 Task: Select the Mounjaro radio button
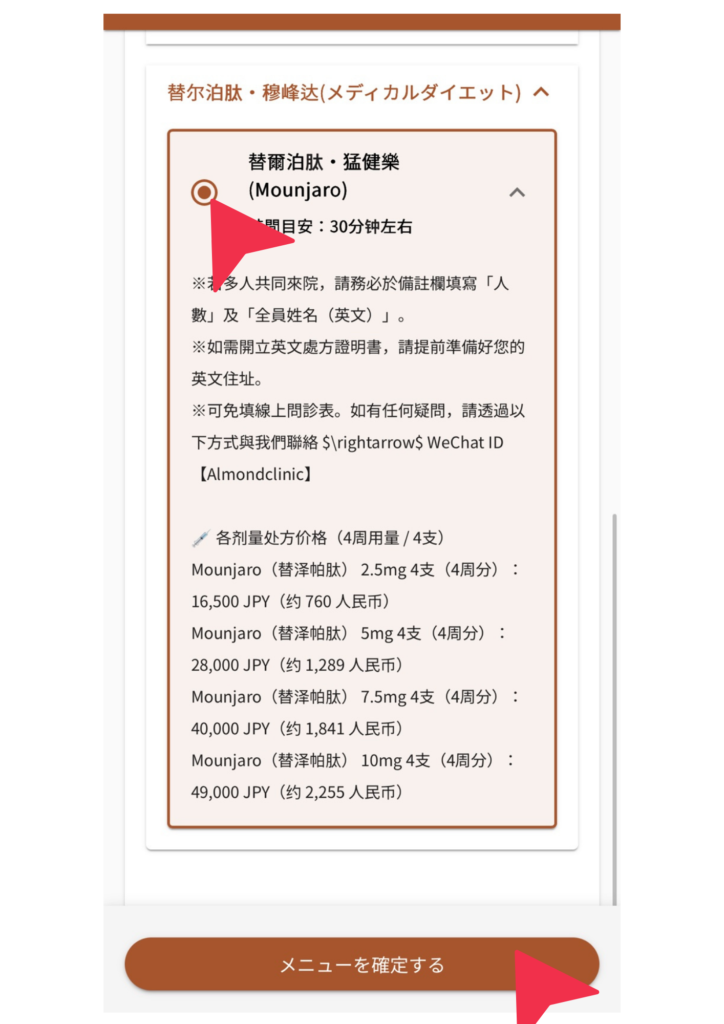204,192
